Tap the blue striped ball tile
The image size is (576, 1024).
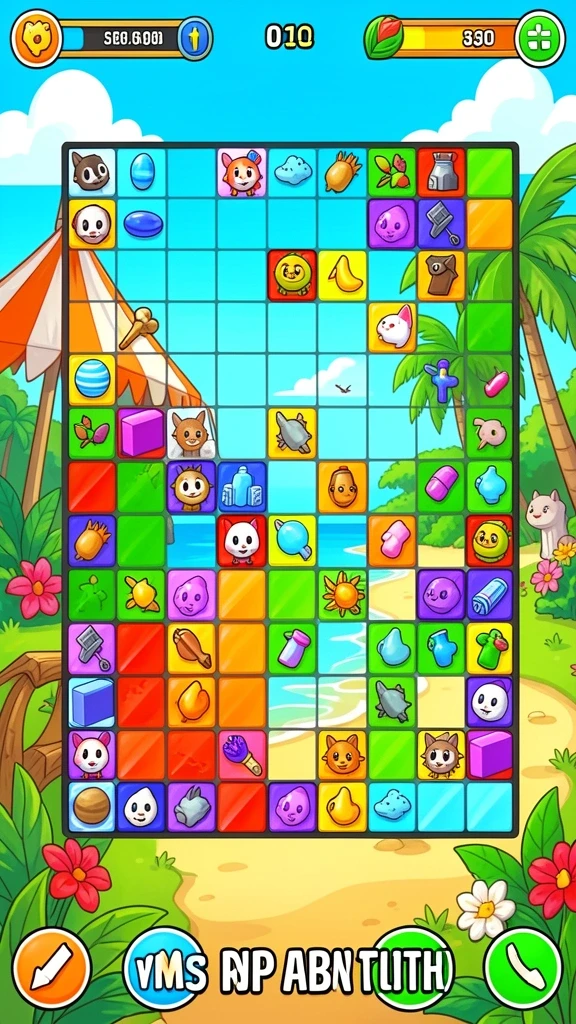[x=92, y=380]
